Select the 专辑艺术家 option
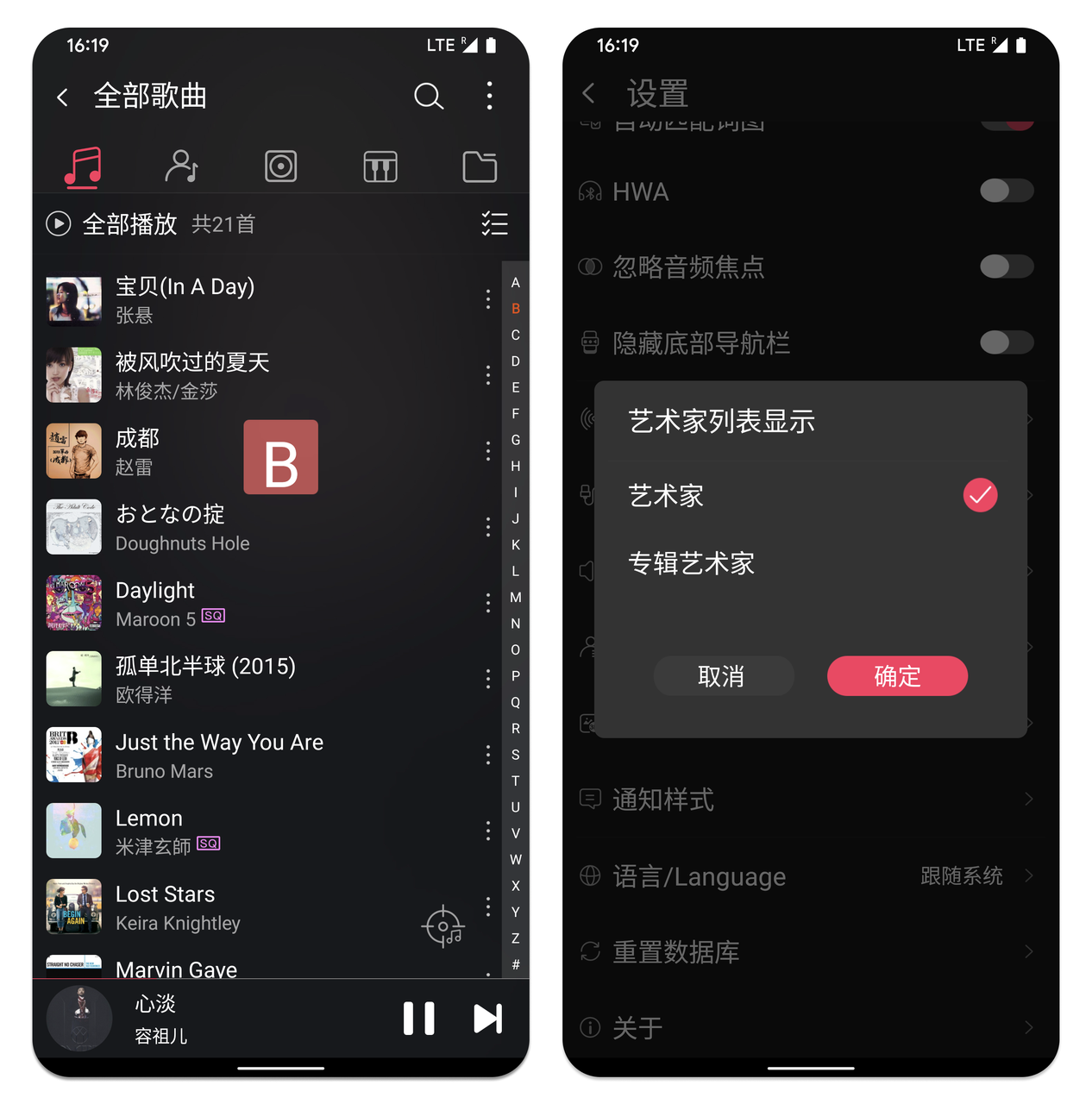 [691, 563]
